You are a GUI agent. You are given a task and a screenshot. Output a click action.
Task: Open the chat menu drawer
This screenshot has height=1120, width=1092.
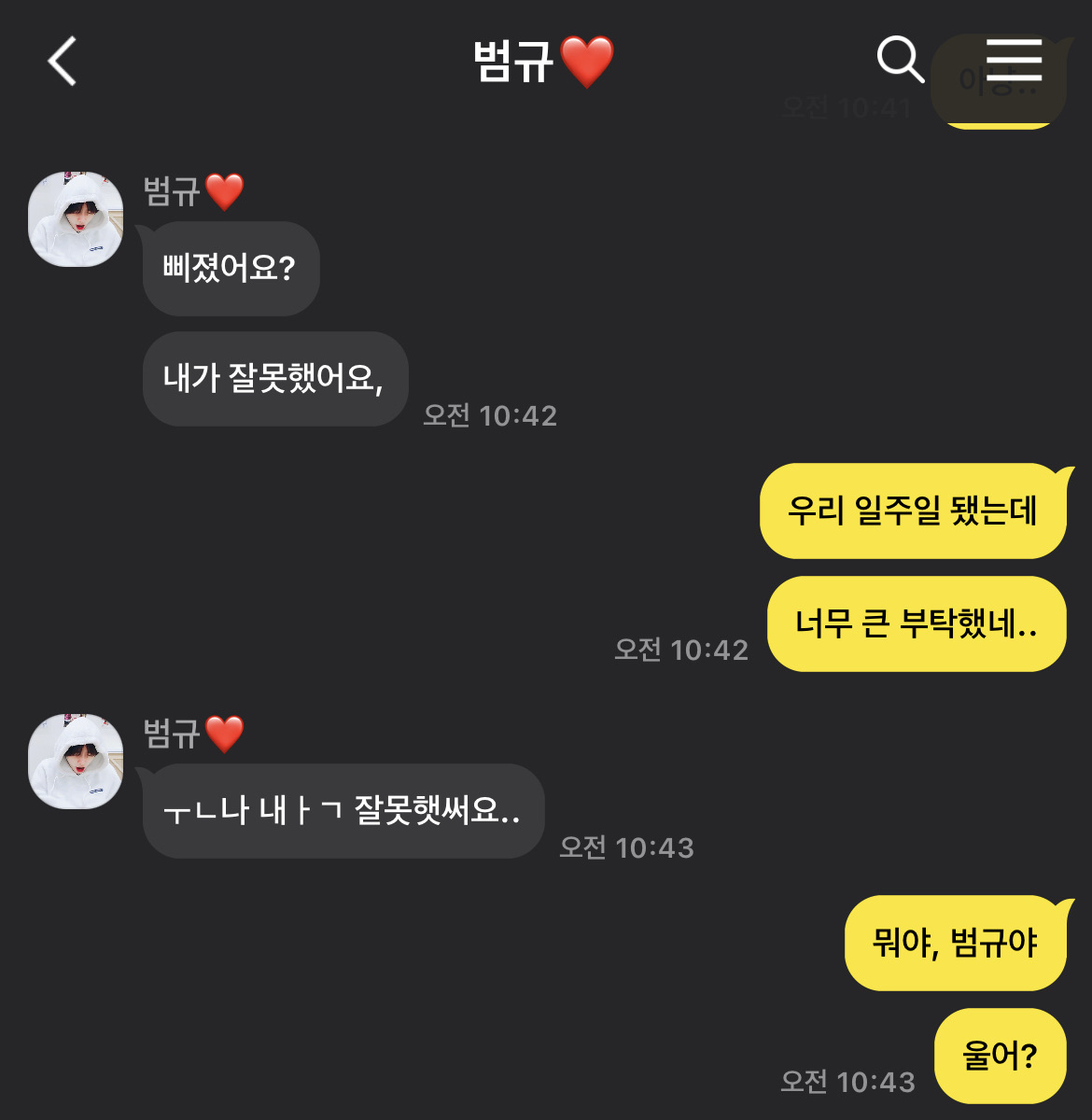pyautogui.click(x=1014, y=61)
